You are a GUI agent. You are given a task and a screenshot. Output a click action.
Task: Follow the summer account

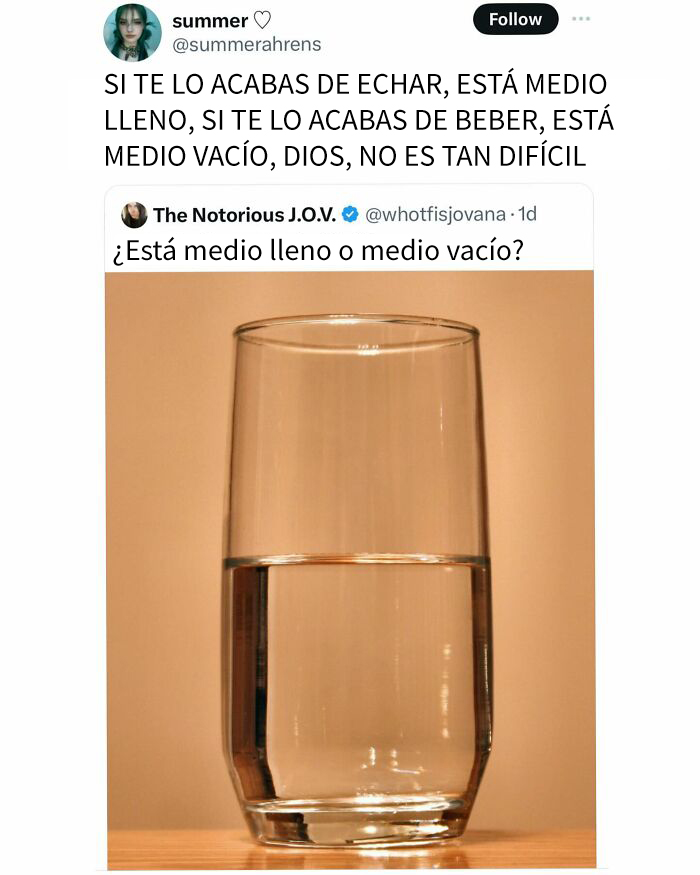tap(515, 19)
